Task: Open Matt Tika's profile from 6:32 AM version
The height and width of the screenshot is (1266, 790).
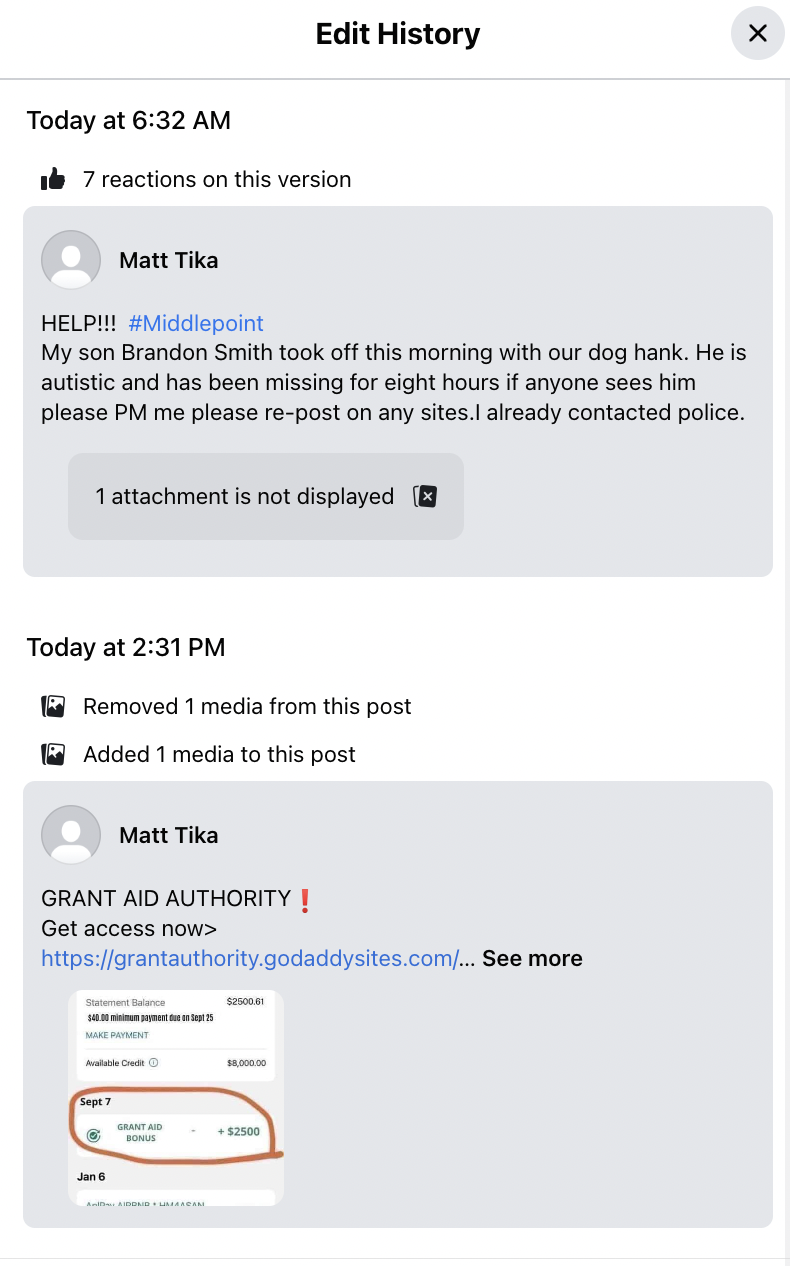Action: [x=168, y=260]
